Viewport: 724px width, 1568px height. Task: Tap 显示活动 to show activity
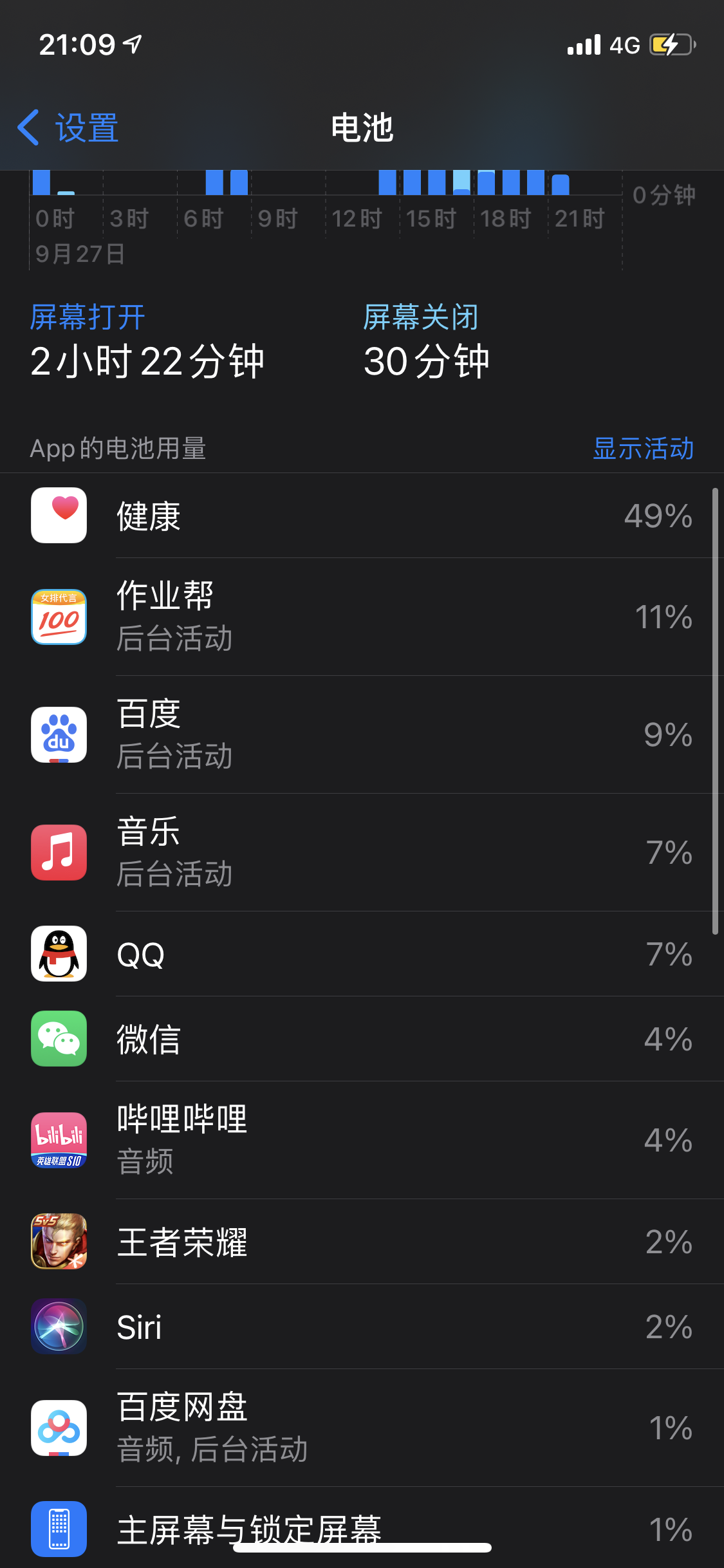[x=642, y=449]
